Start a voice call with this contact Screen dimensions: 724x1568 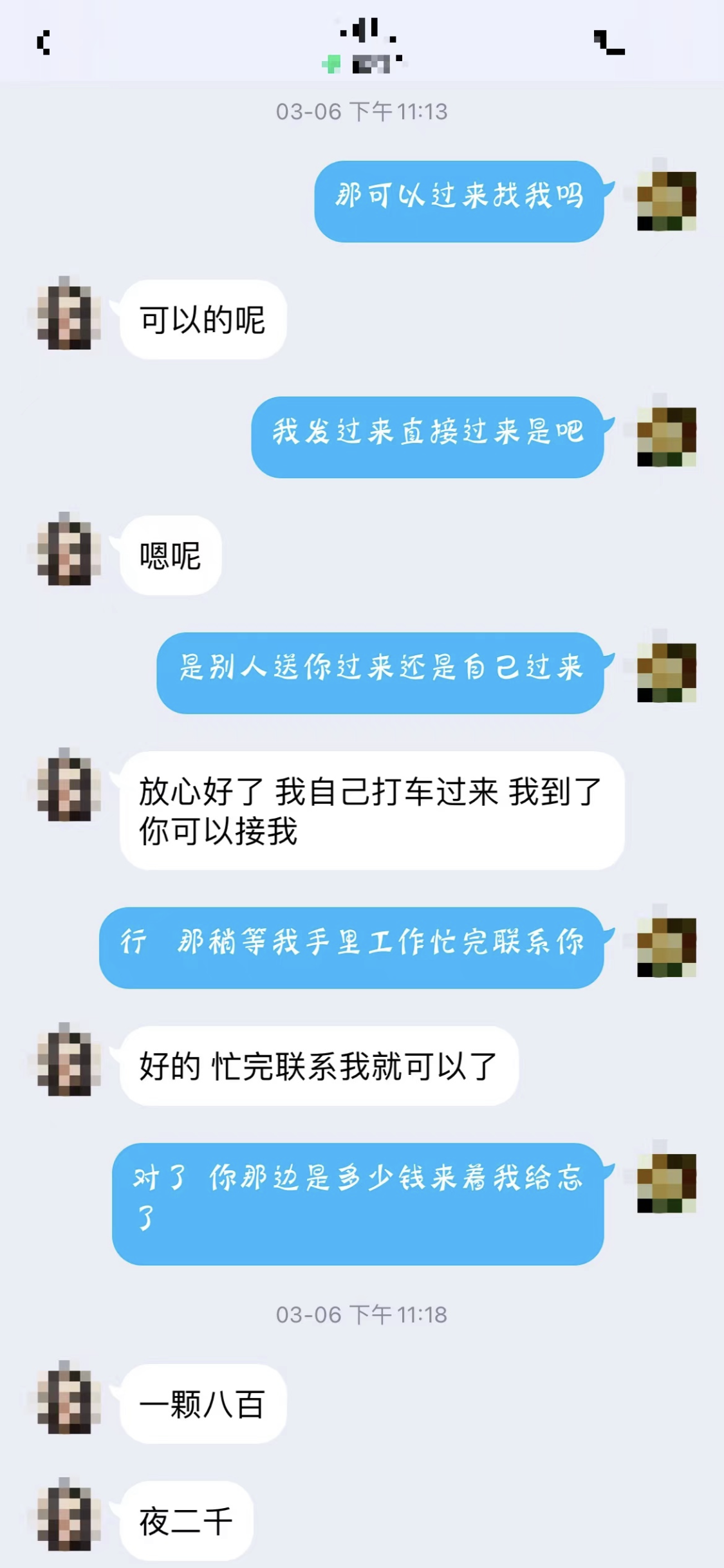click(x=609, y=42)
